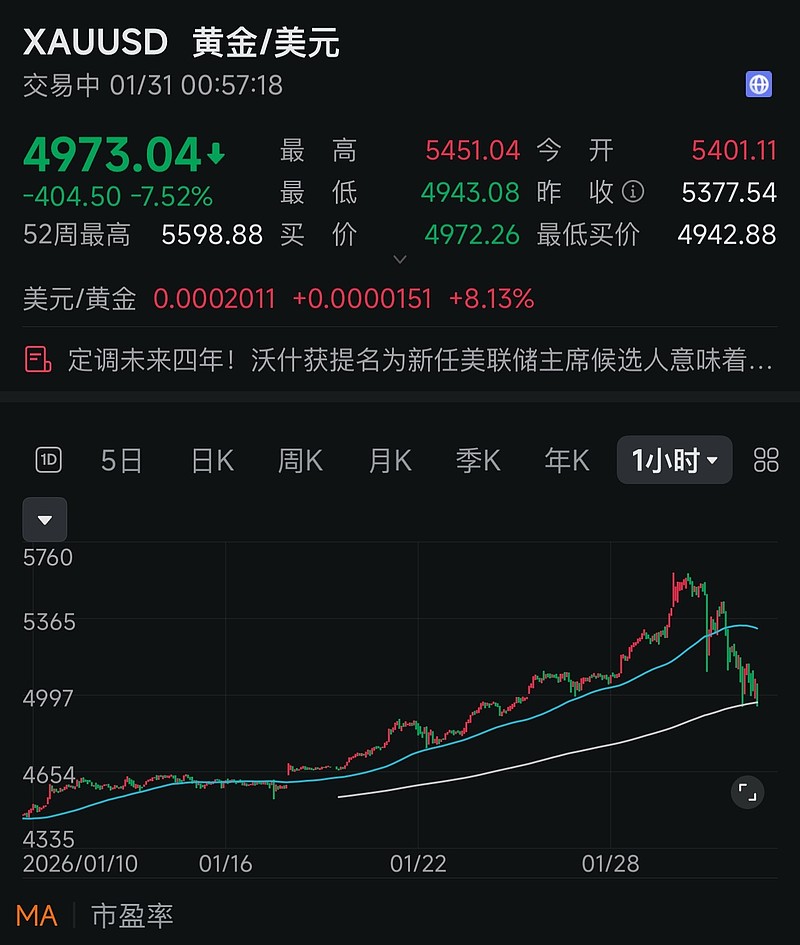Select the MA indicator
The width and height of the screenshot is (800, 945).
pyautogui.click(x=37, y=914)
